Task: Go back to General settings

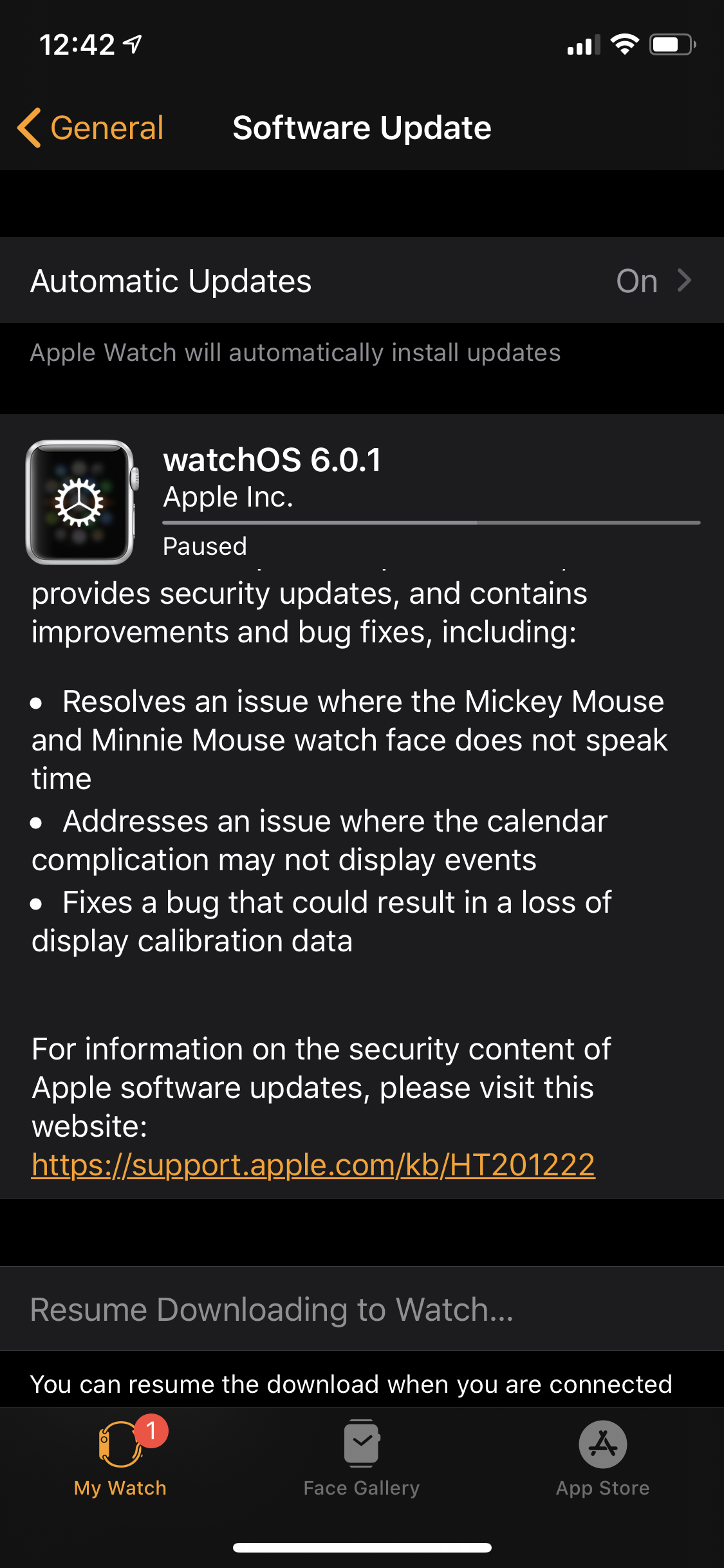Action: (x=91, y=127)
